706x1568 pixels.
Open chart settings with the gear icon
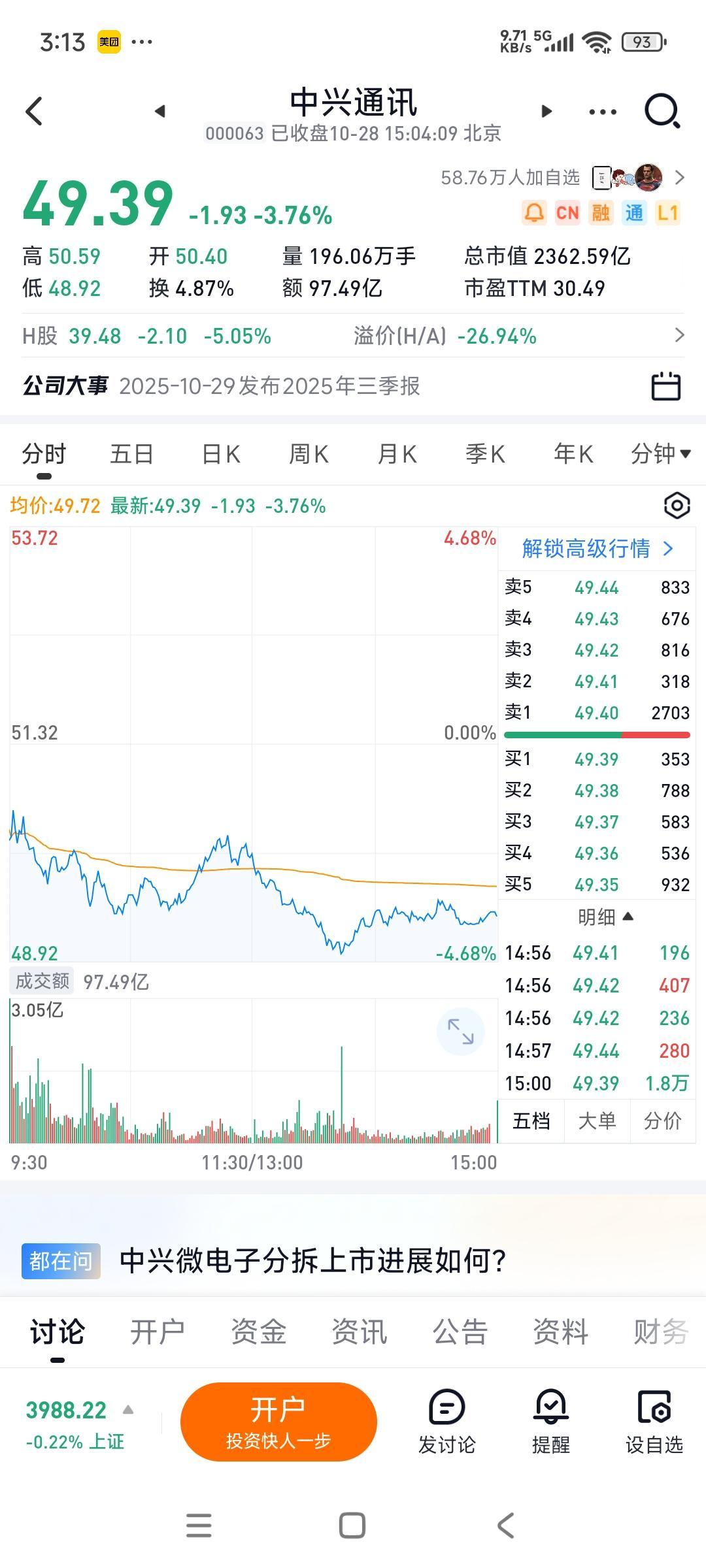pyautogui.click(x=677, y=504)
